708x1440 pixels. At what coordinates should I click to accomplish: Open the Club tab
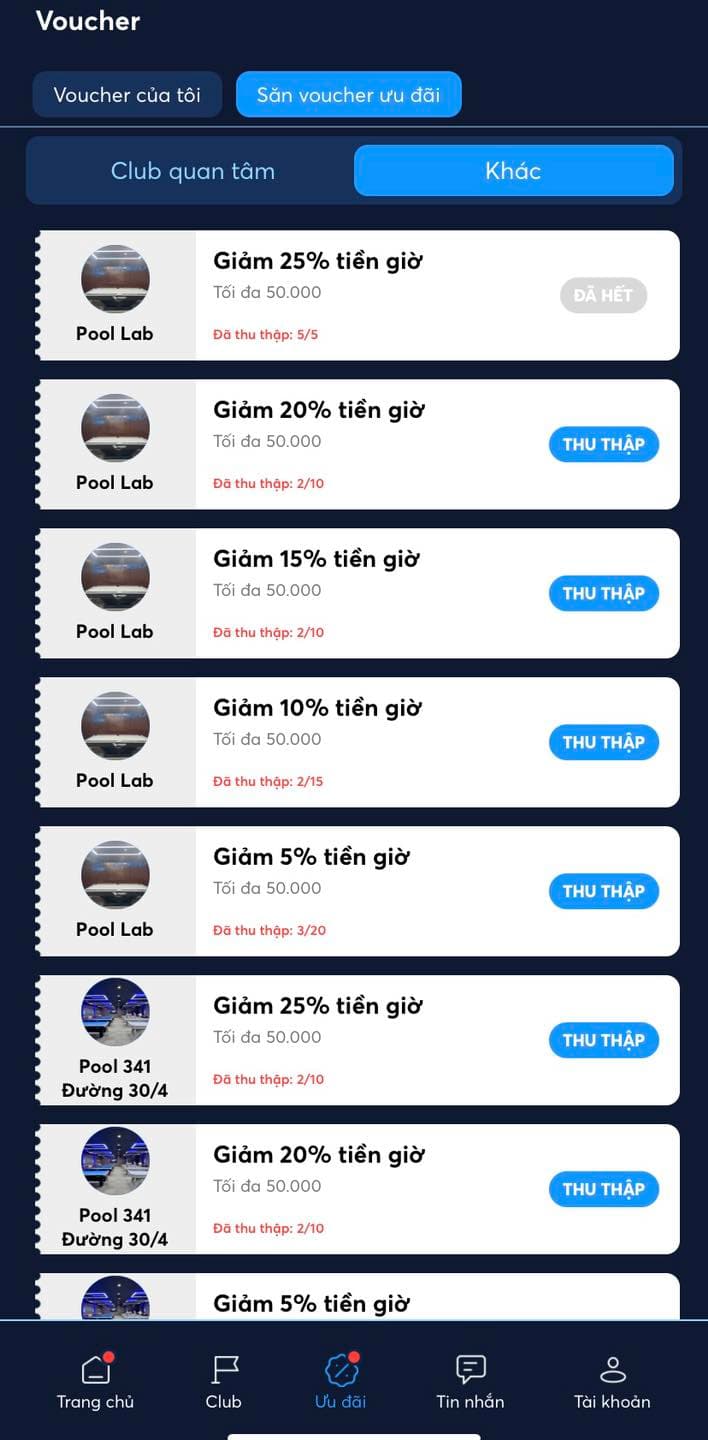[224, 1382]
